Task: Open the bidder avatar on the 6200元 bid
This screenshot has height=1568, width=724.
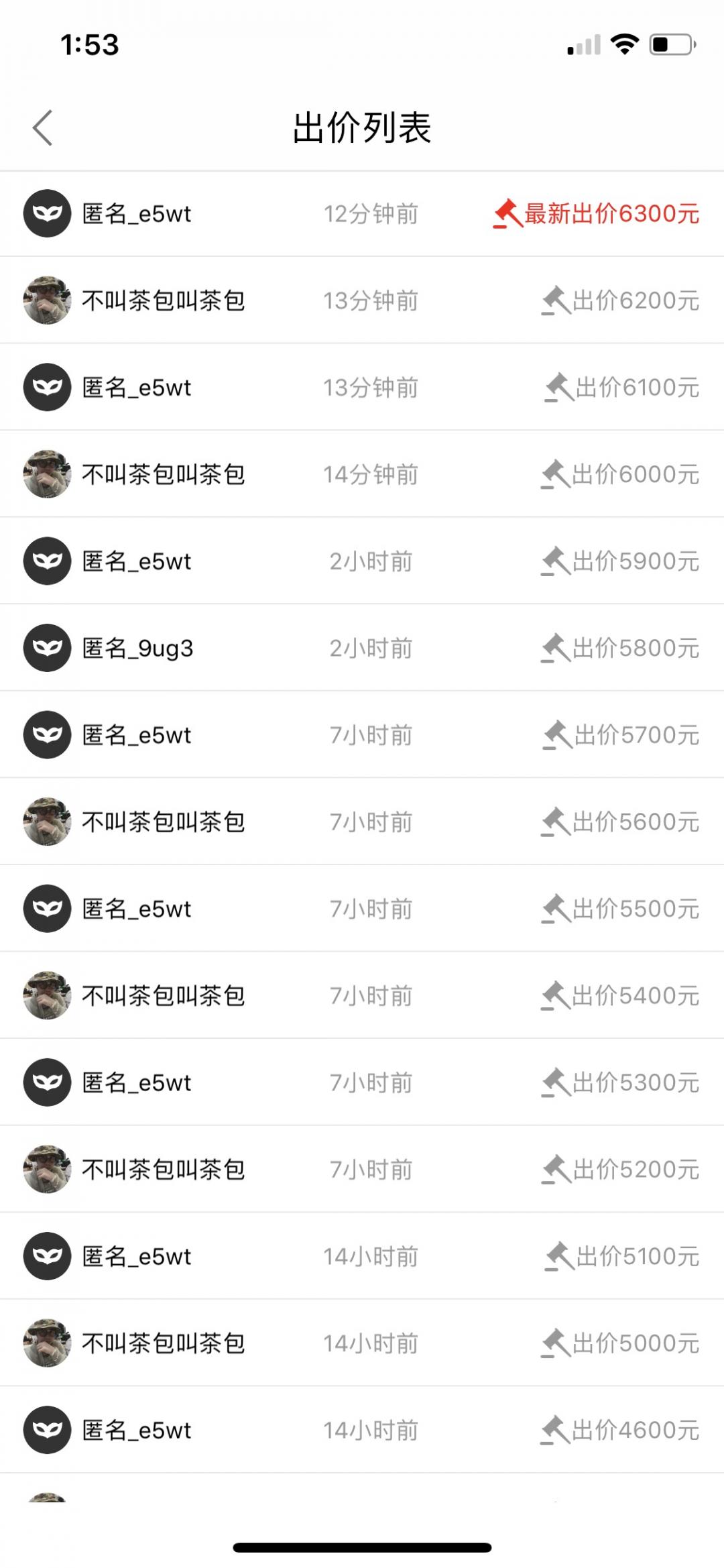Action: pos(47,300)
